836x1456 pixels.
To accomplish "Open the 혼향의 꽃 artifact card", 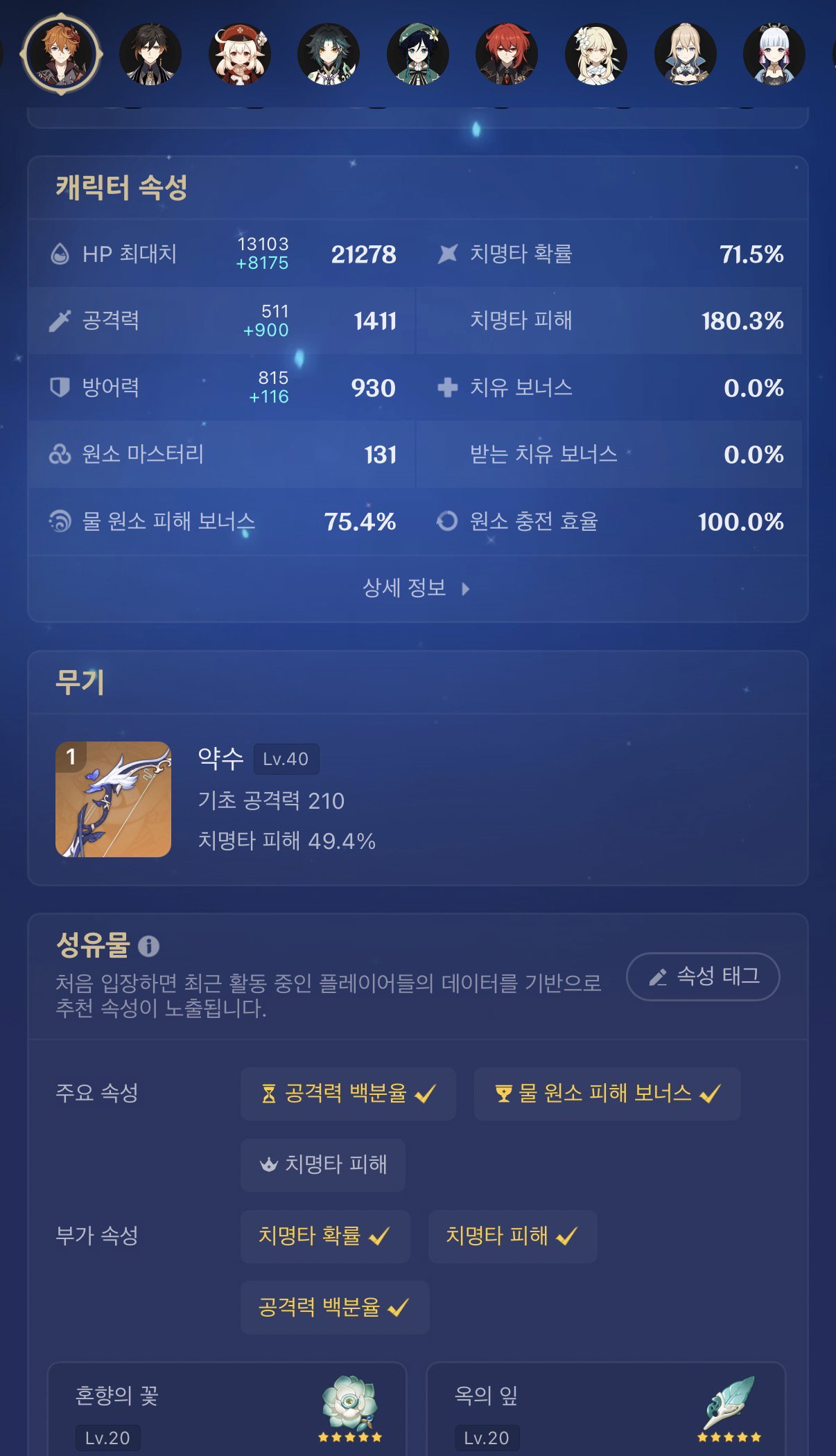I will coord(227,1410).
